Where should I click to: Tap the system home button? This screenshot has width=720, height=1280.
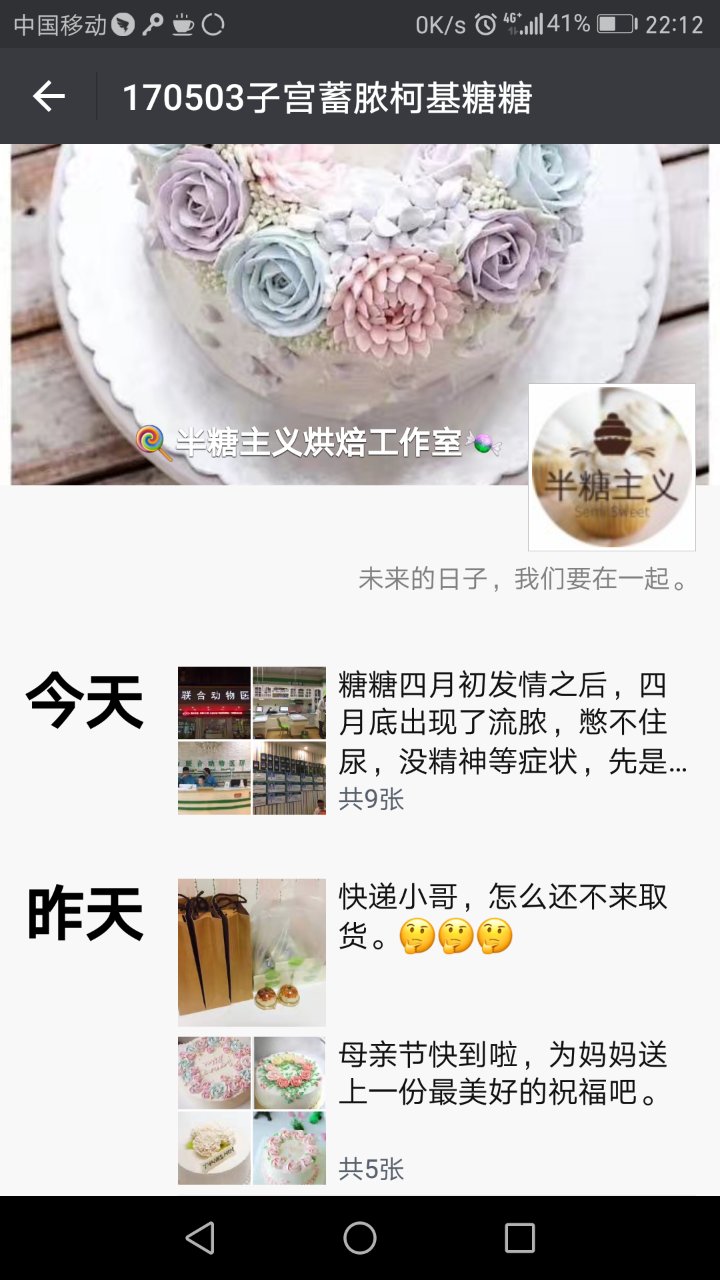coord(360,1238)
